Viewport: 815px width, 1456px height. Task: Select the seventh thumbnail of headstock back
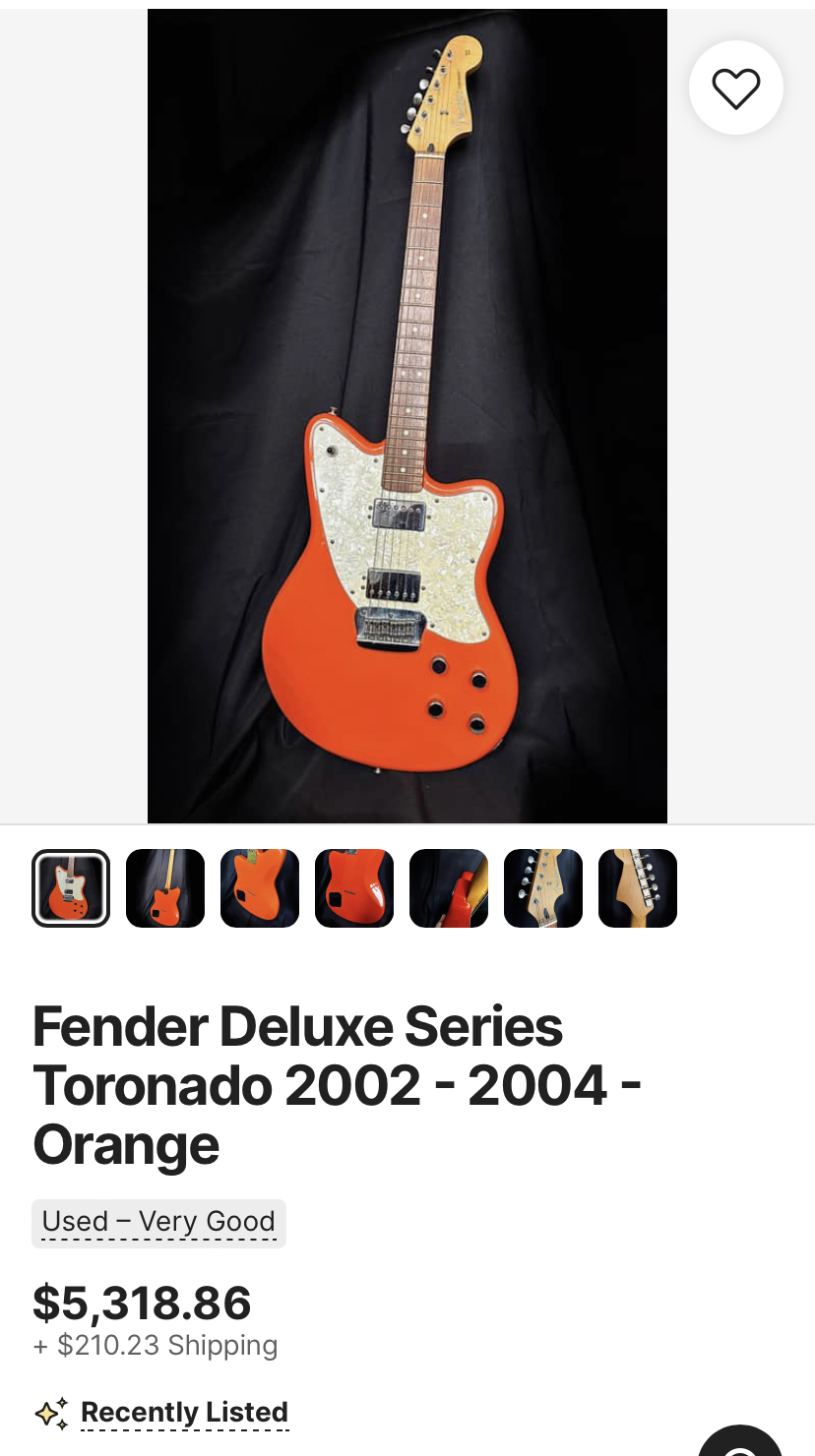click(638, 888)
